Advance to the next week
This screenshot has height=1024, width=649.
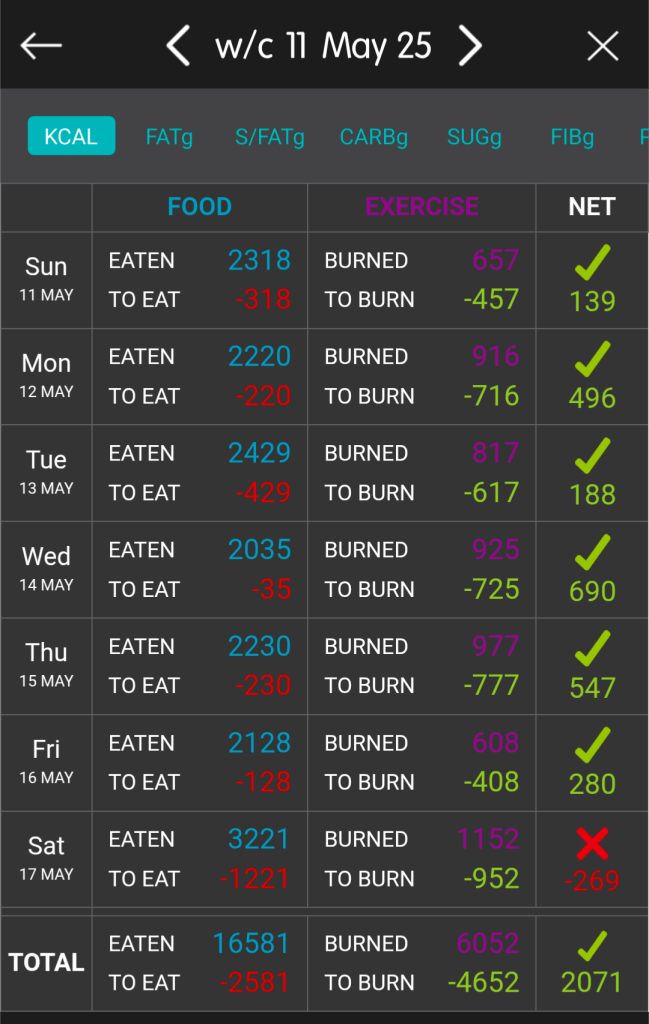point(470,46)
